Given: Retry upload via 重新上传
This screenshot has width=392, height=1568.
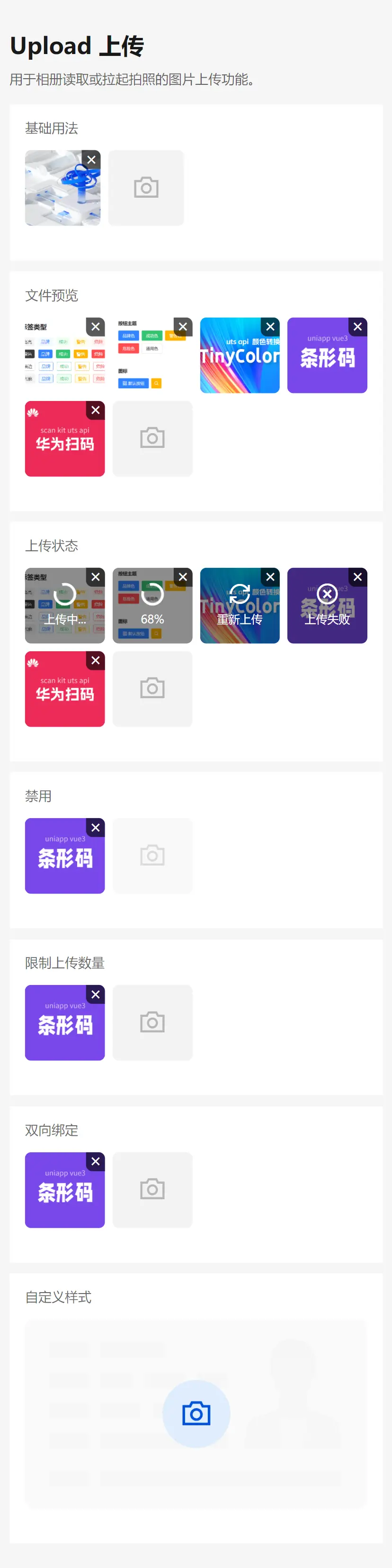Looking at the screenshot, I should (240, 606).
